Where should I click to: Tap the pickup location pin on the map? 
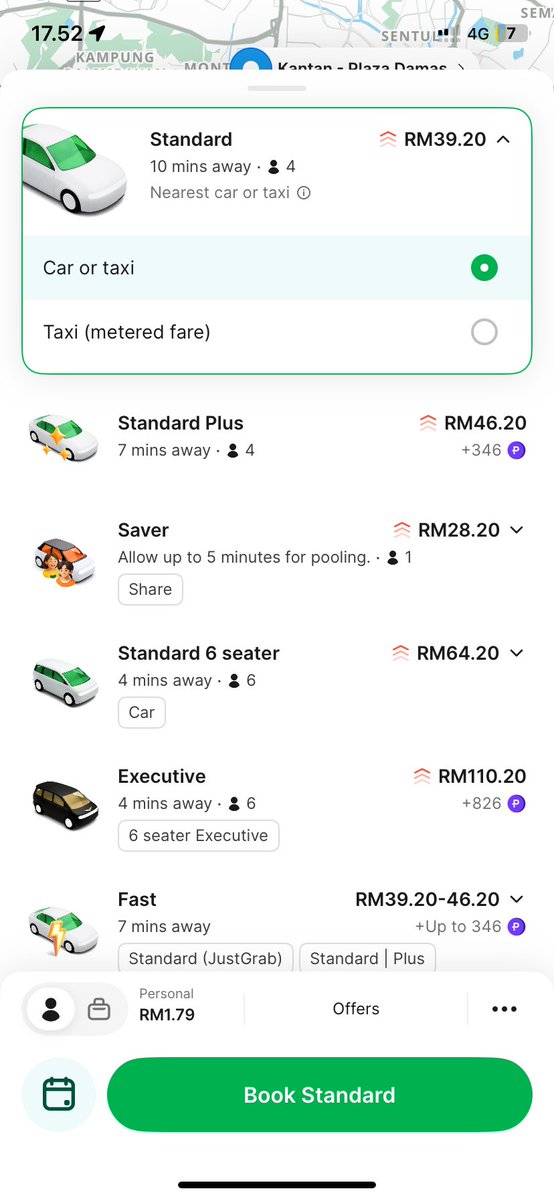[x=251, y=61]
